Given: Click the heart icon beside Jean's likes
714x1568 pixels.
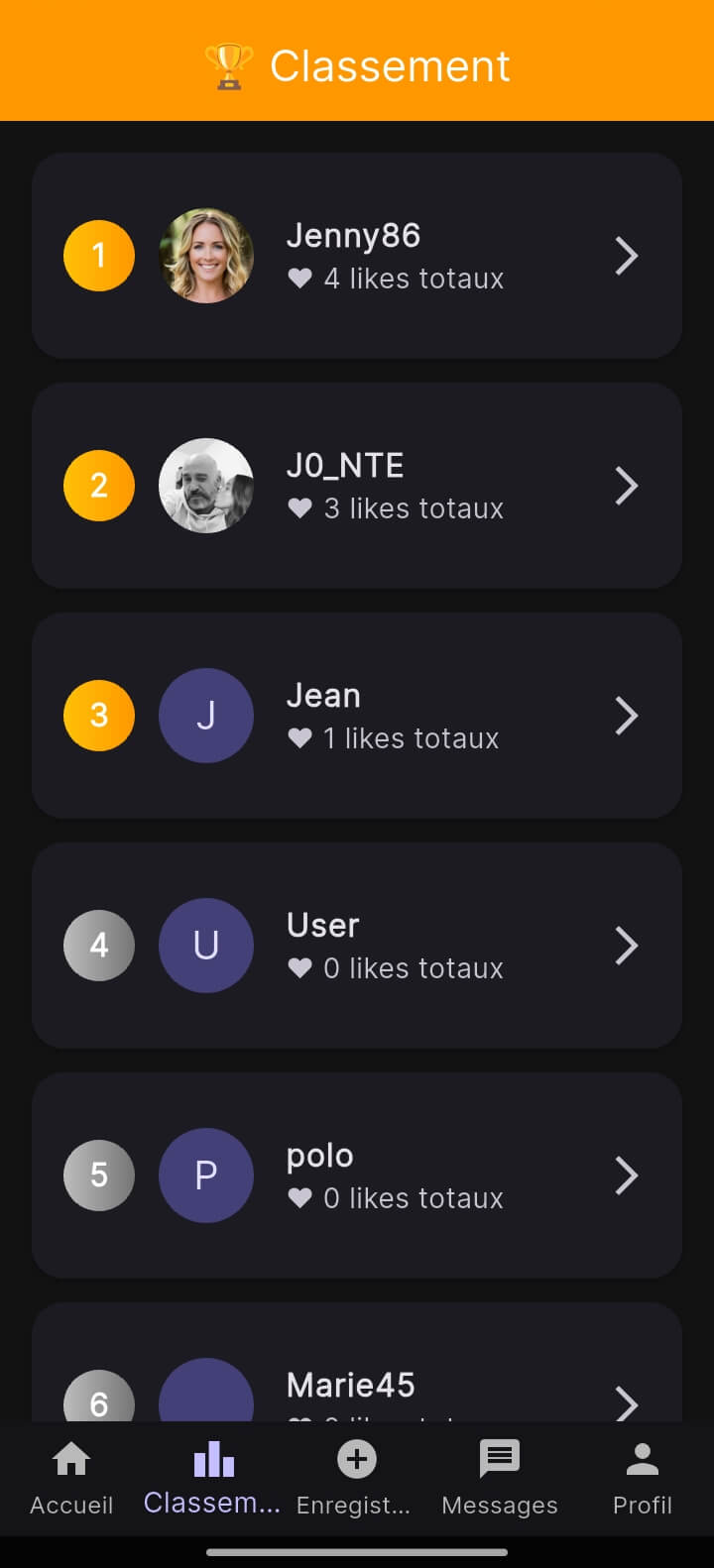Looking at the screenshot, I should 300,738.
